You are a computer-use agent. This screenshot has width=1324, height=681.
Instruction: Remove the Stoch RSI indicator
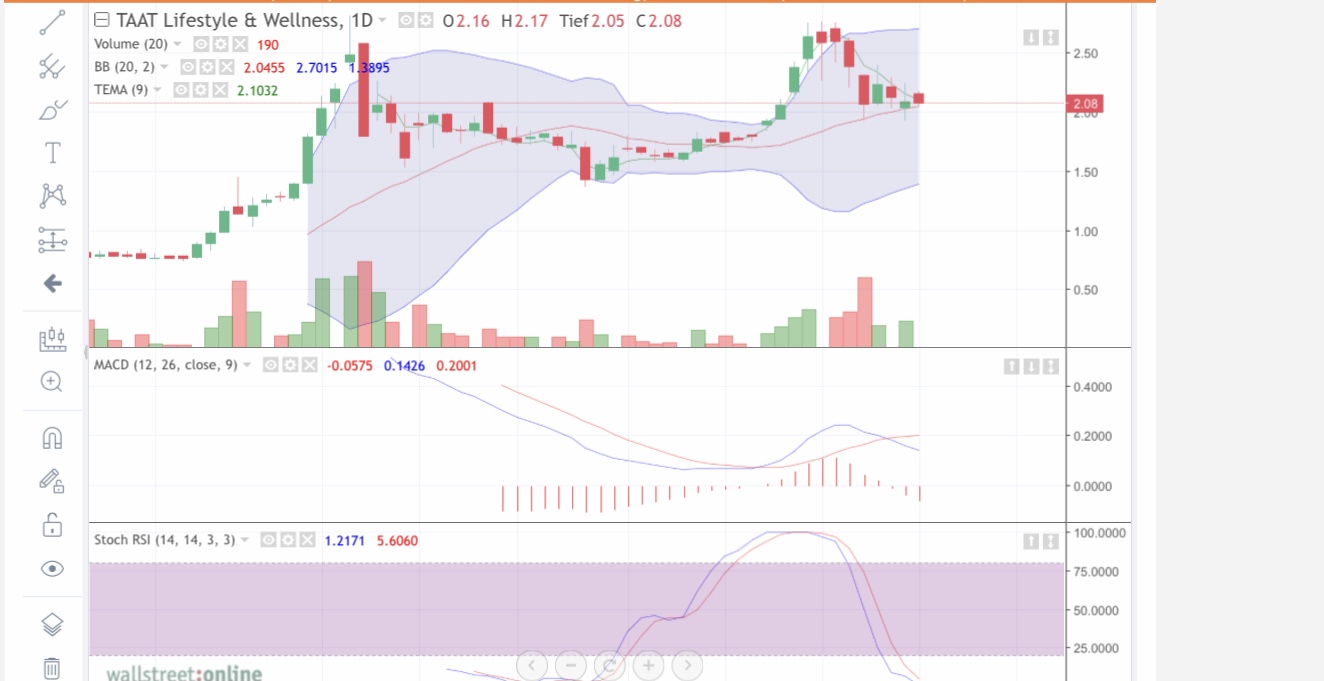(306, 540)
